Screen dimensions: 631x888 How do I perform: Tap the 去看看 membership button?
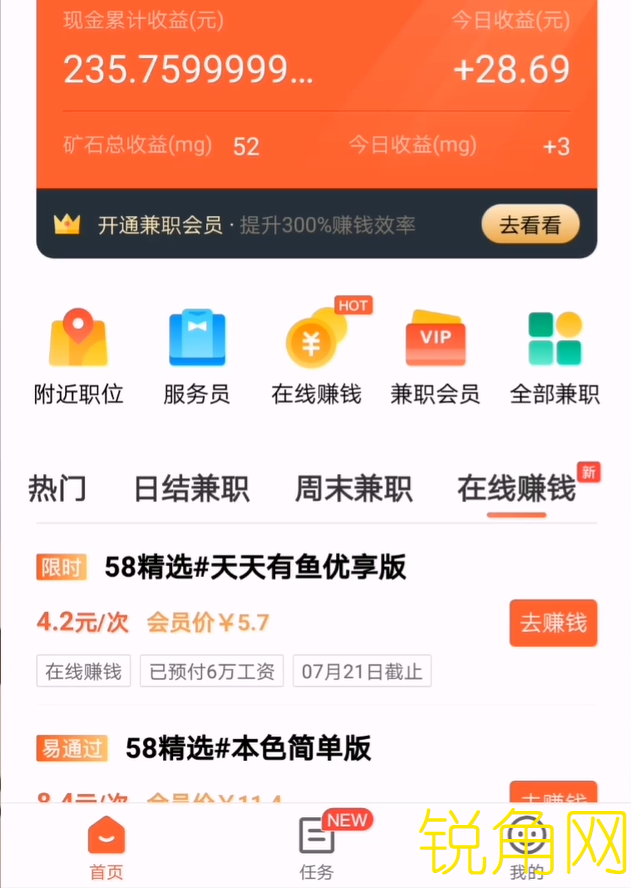[530, 225]
